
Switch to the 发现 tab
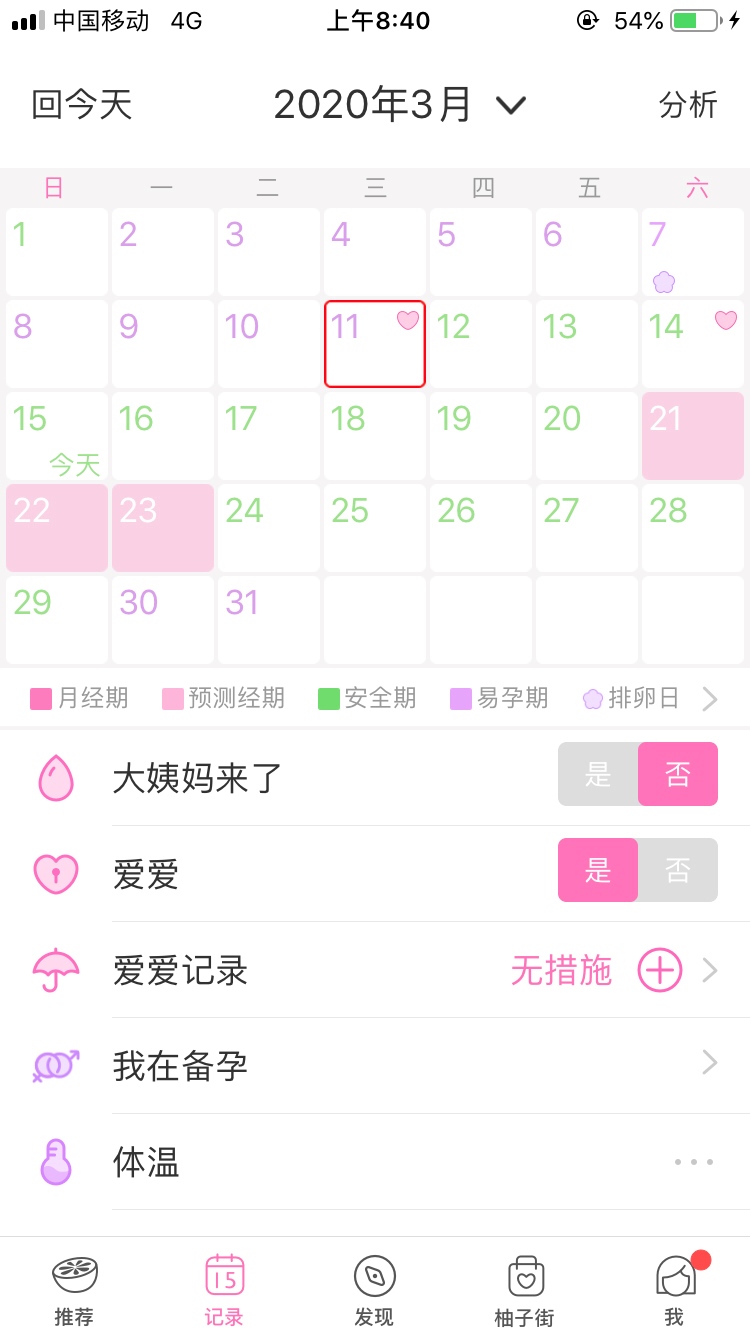pyautogui.click(x=374, y=1290)
